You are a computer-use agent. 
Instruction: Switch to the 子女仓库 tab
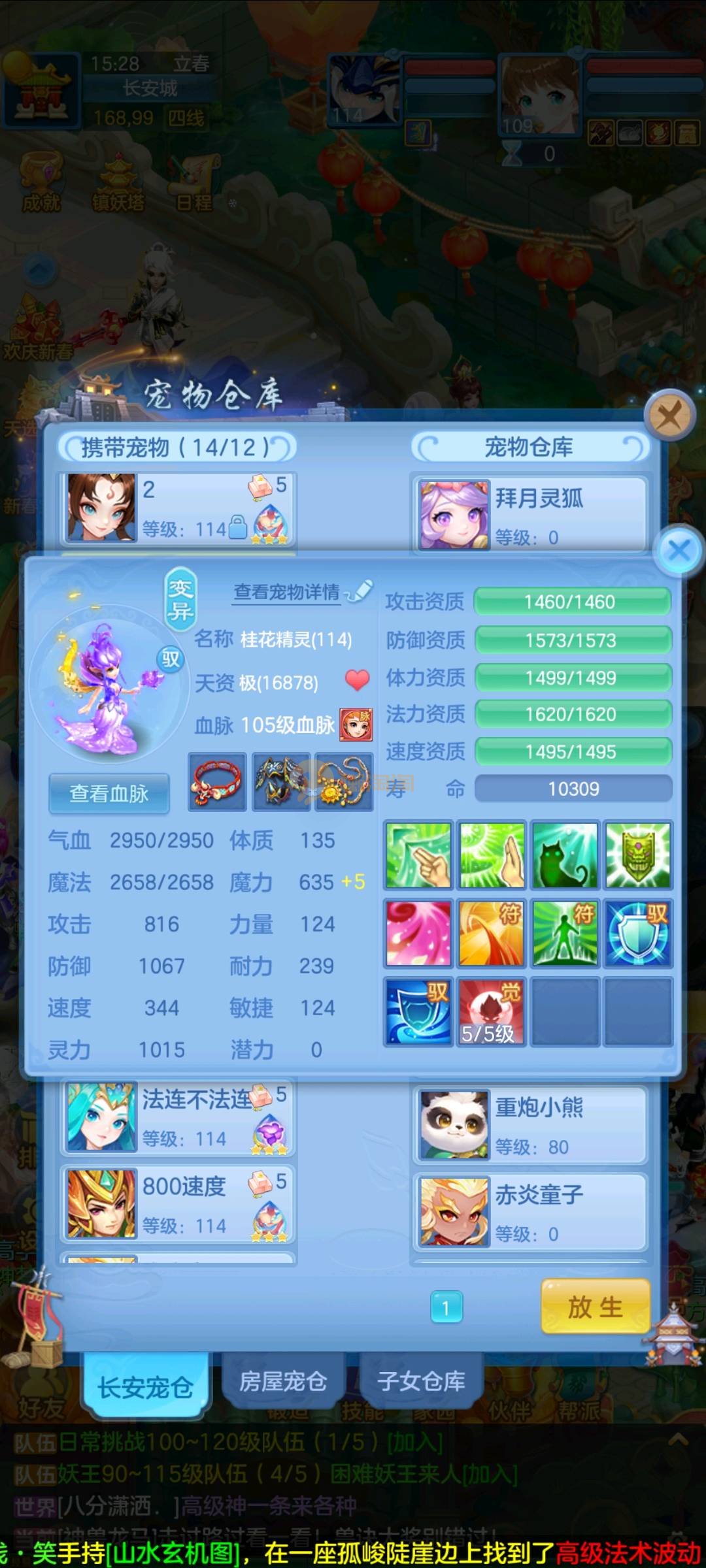pos(422,1381)
